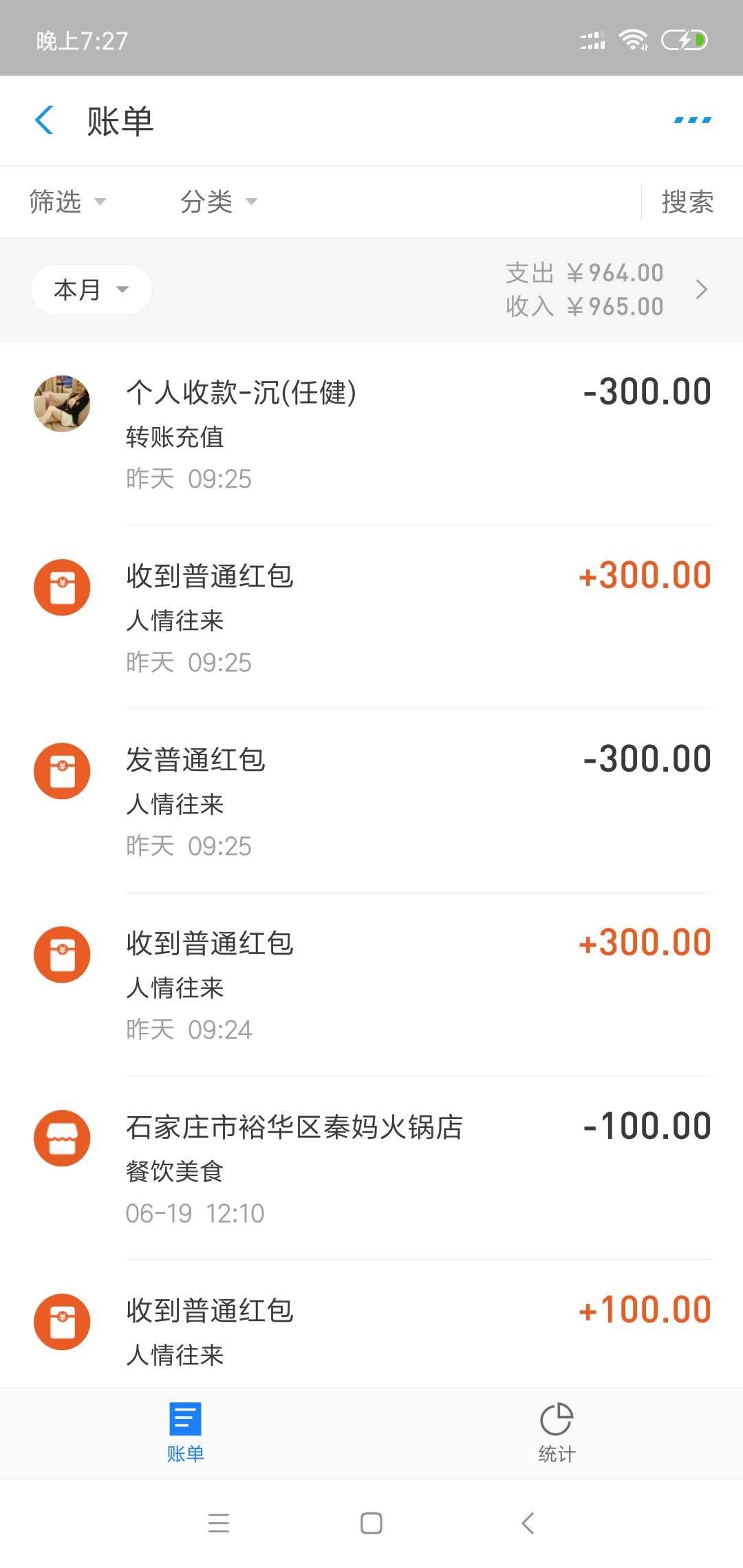Tap the system home button

point(371,1523)
